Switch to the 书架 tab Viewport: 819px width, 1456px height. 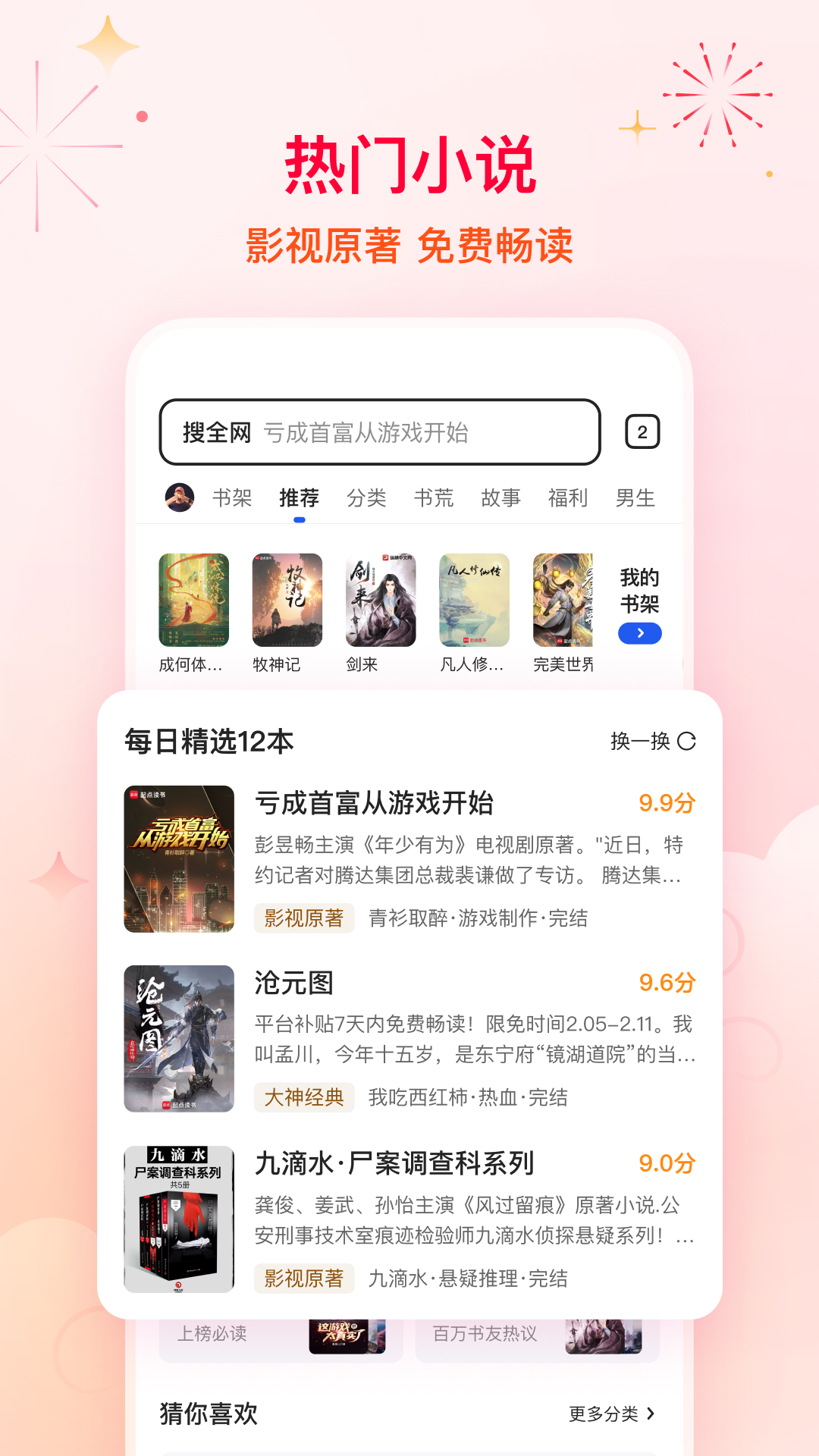click(233, 497)
